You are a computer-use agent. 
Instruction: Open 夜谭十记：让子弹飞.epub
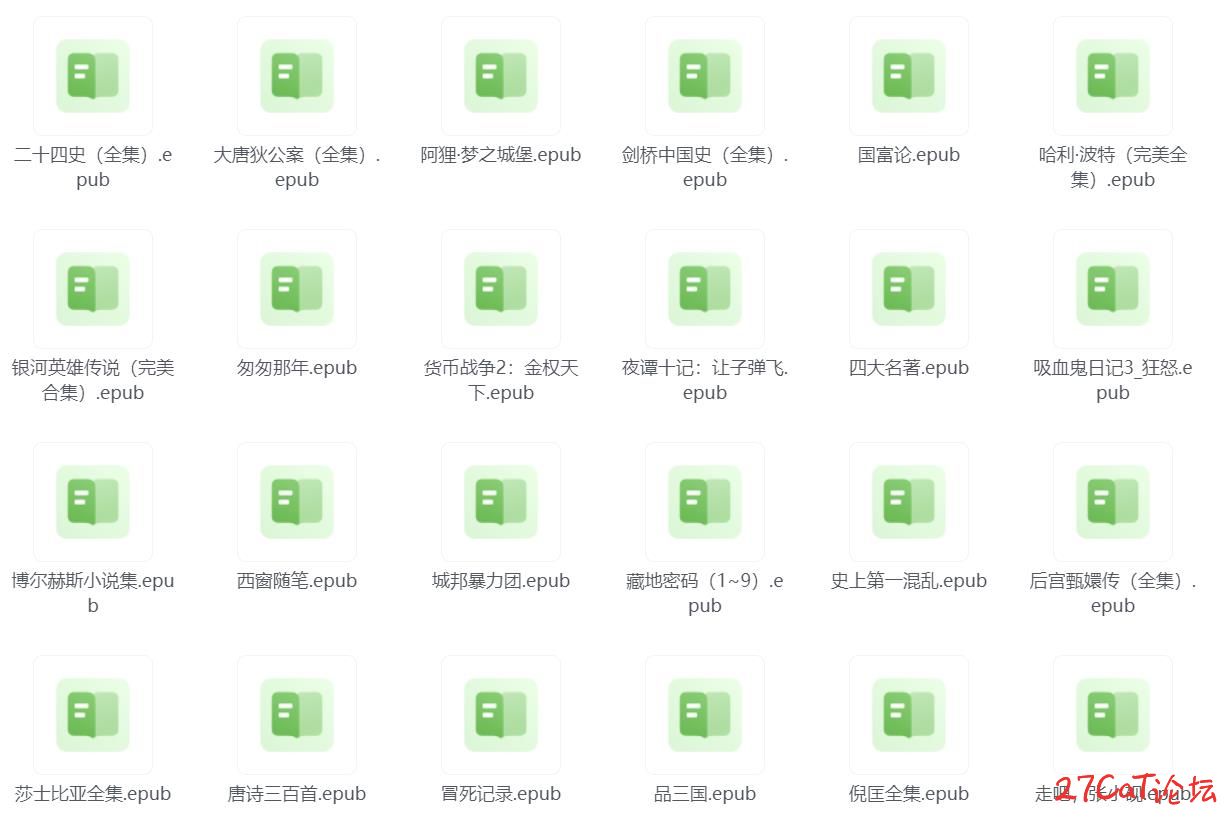point(705,289)
